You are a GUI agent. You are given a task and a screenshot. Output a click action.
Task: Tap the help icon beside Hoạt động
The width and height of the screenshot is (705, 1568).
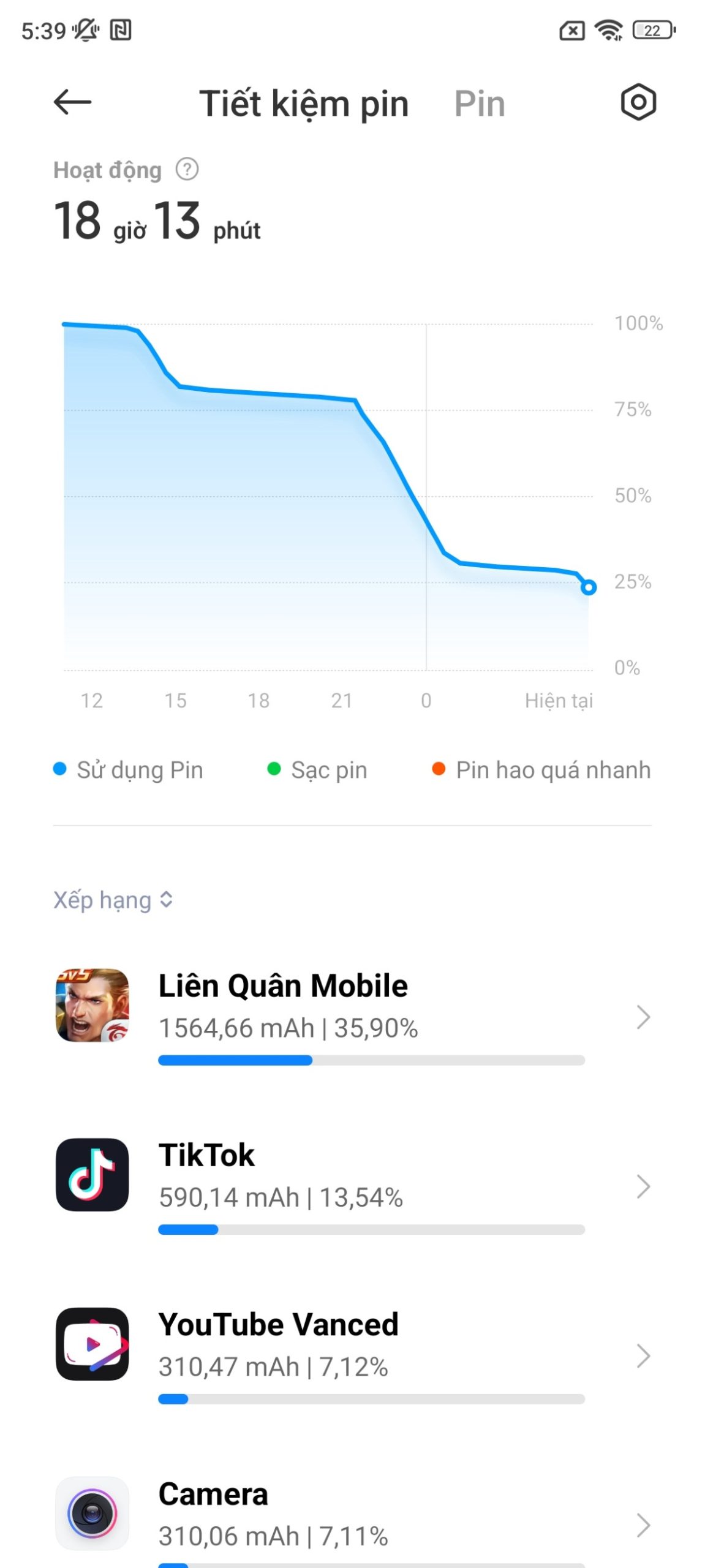point(187,169)
